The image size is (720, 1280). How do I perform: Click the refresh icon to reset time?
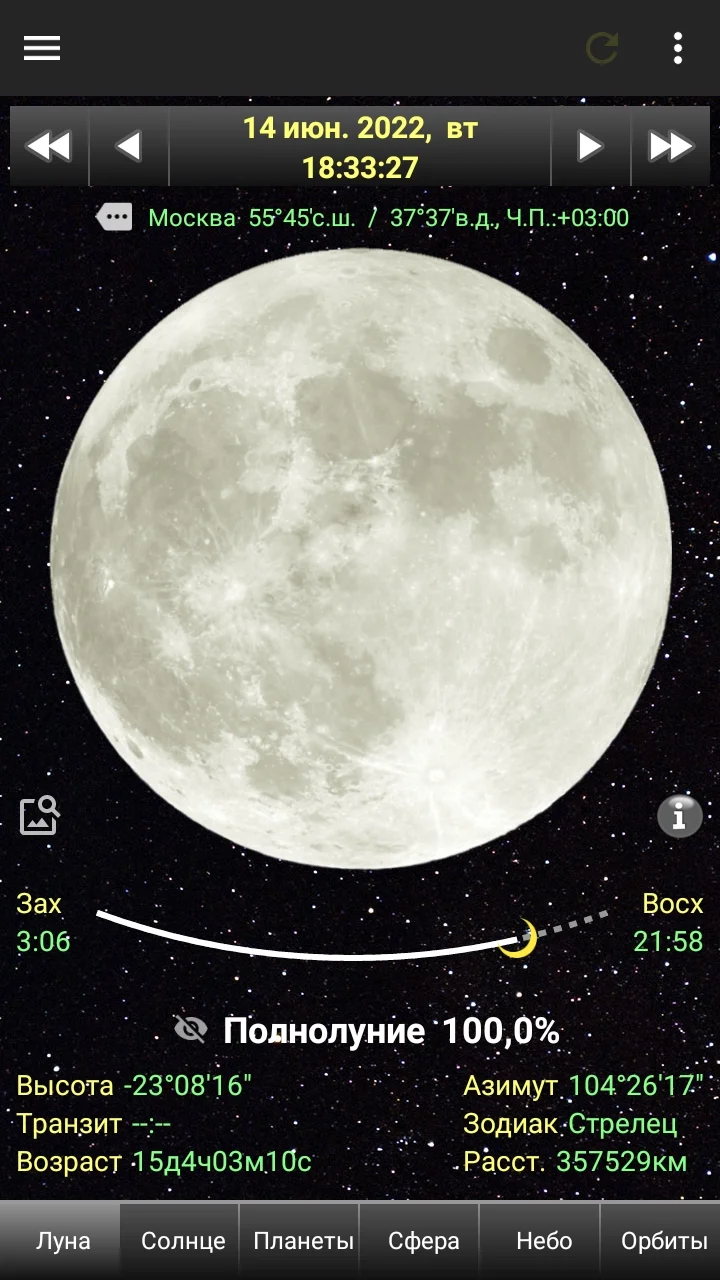(x=601, y=48)
